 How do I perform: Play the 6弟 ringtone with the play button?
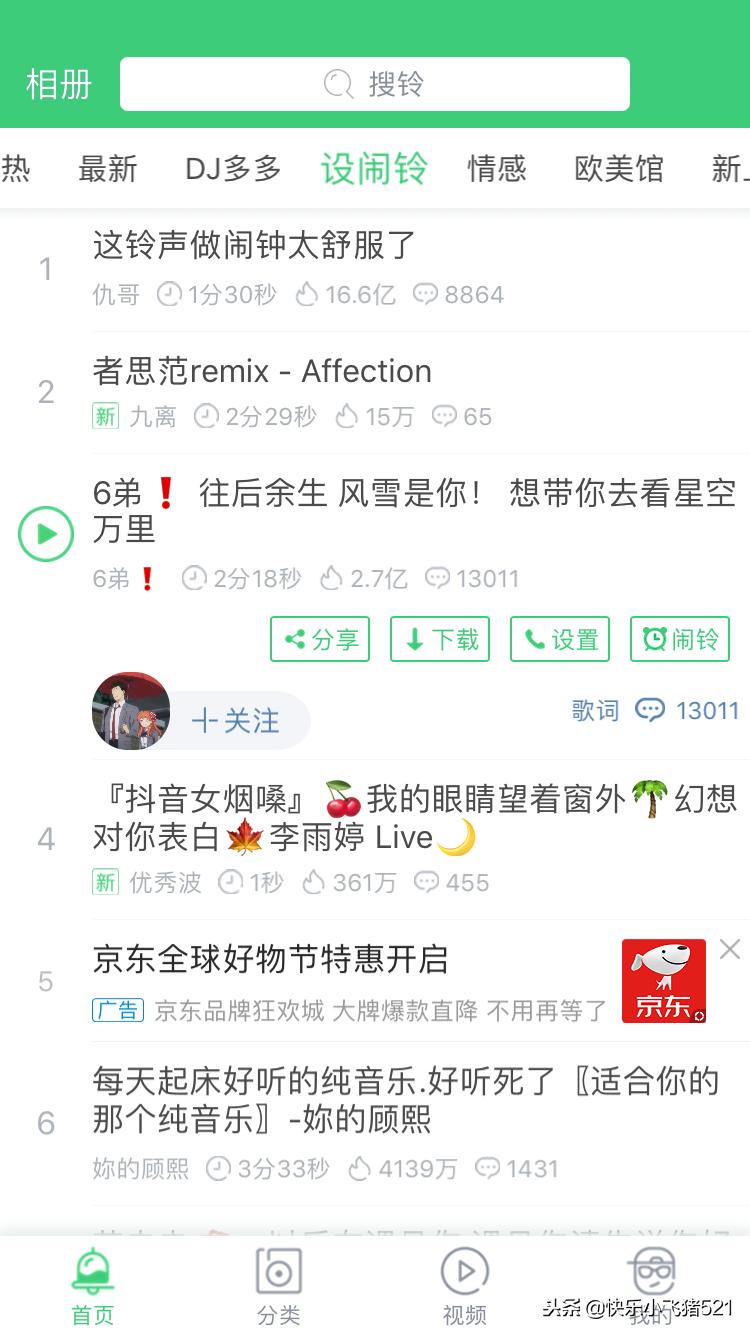[45, 532]
